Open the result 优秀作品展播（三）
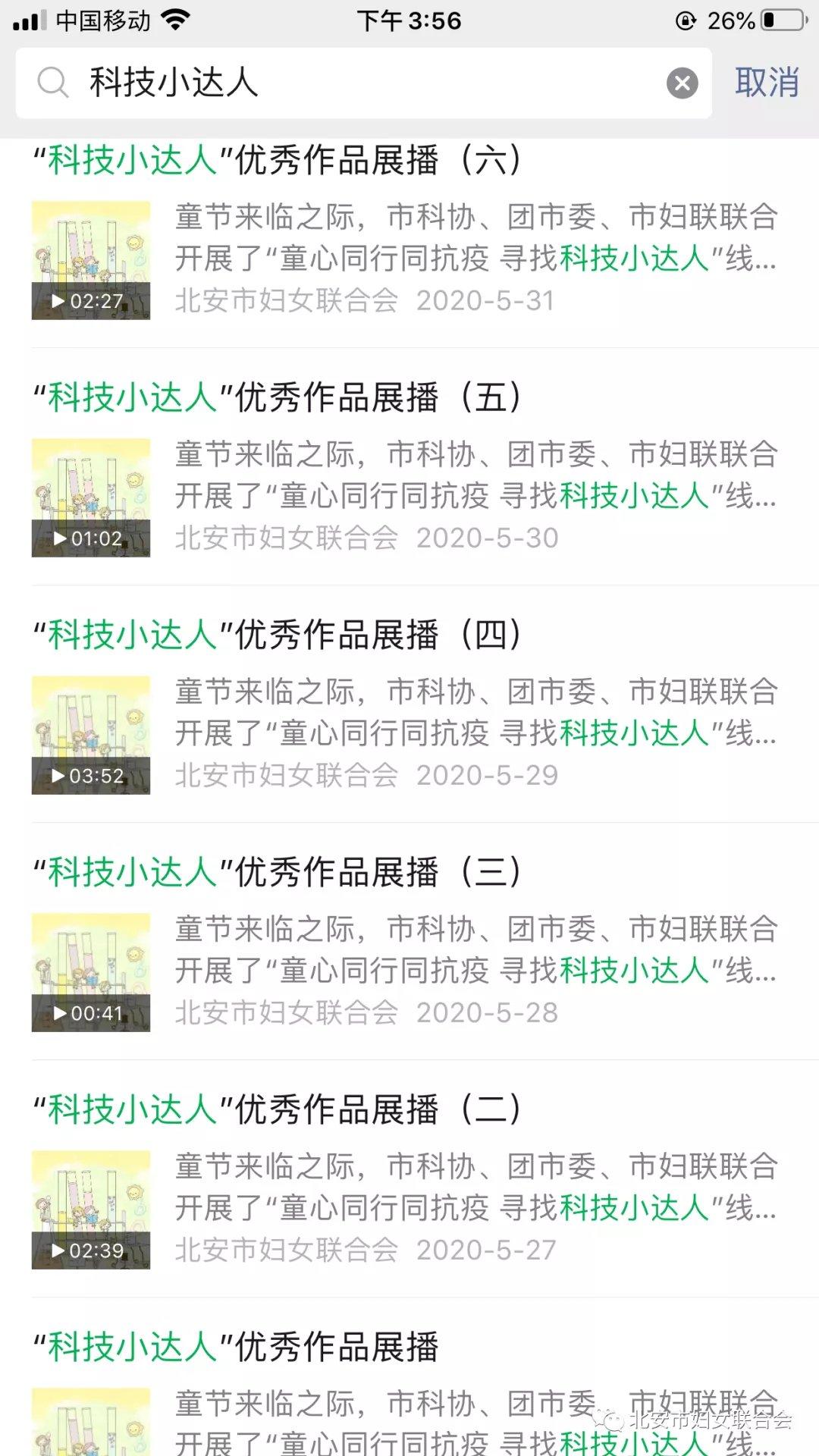The height and width of the screenshot is (1456, 819). click(x=277, y=873)
